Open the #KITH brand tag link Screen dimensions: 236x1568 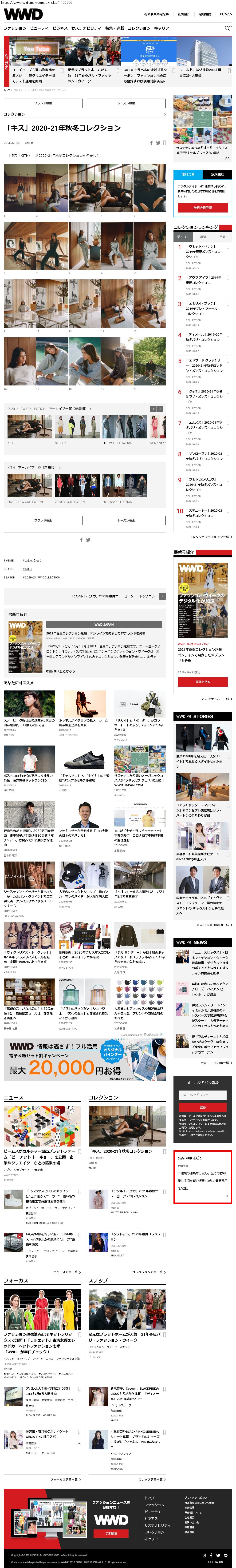27,569
